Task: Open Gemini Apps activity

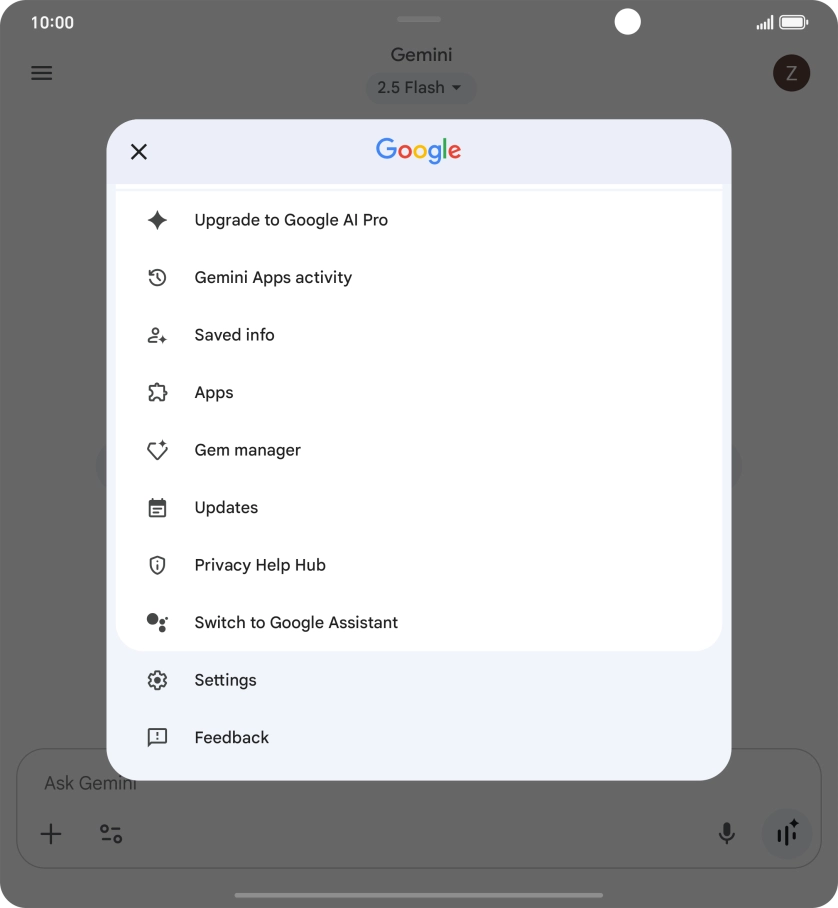Action: (x=273, y=278)
